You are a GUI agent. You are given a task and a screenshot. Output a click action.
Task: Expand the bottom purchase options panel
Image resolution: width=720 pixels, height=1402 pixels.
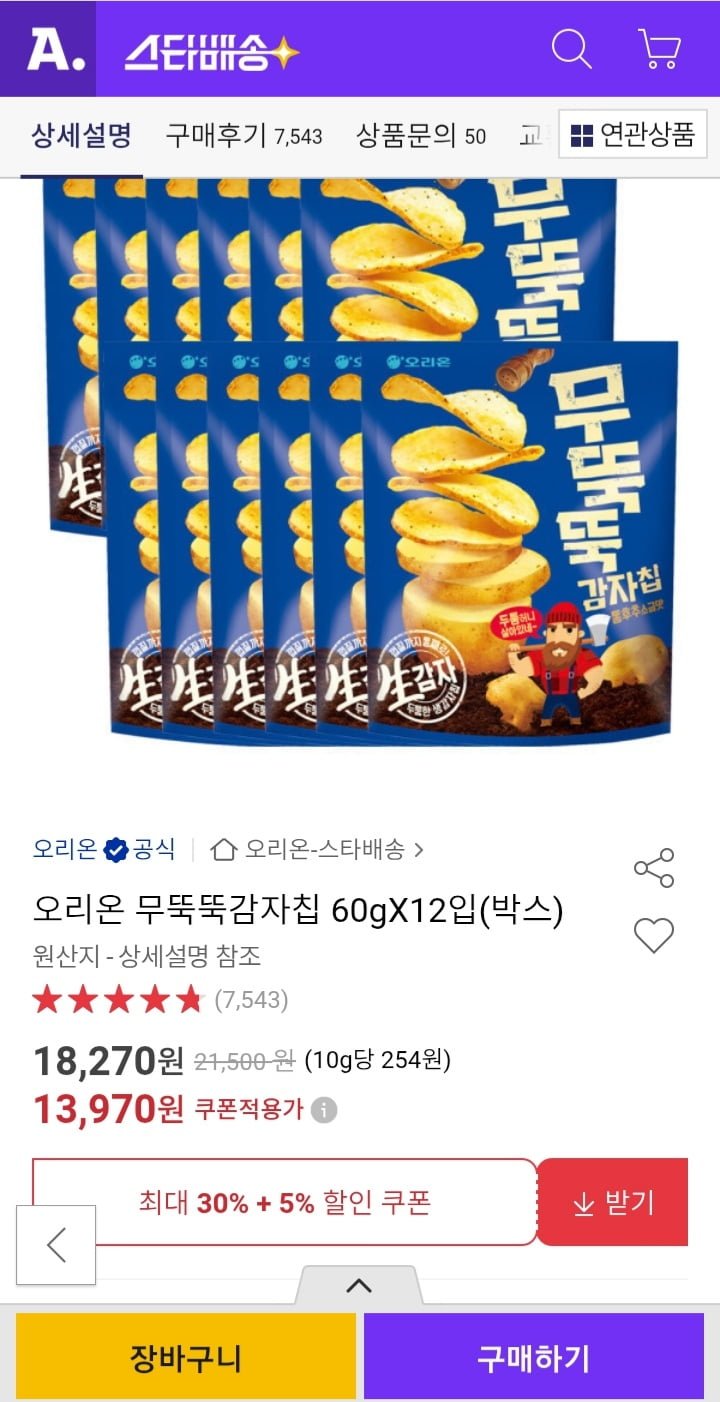click(x=359, y=1286)
